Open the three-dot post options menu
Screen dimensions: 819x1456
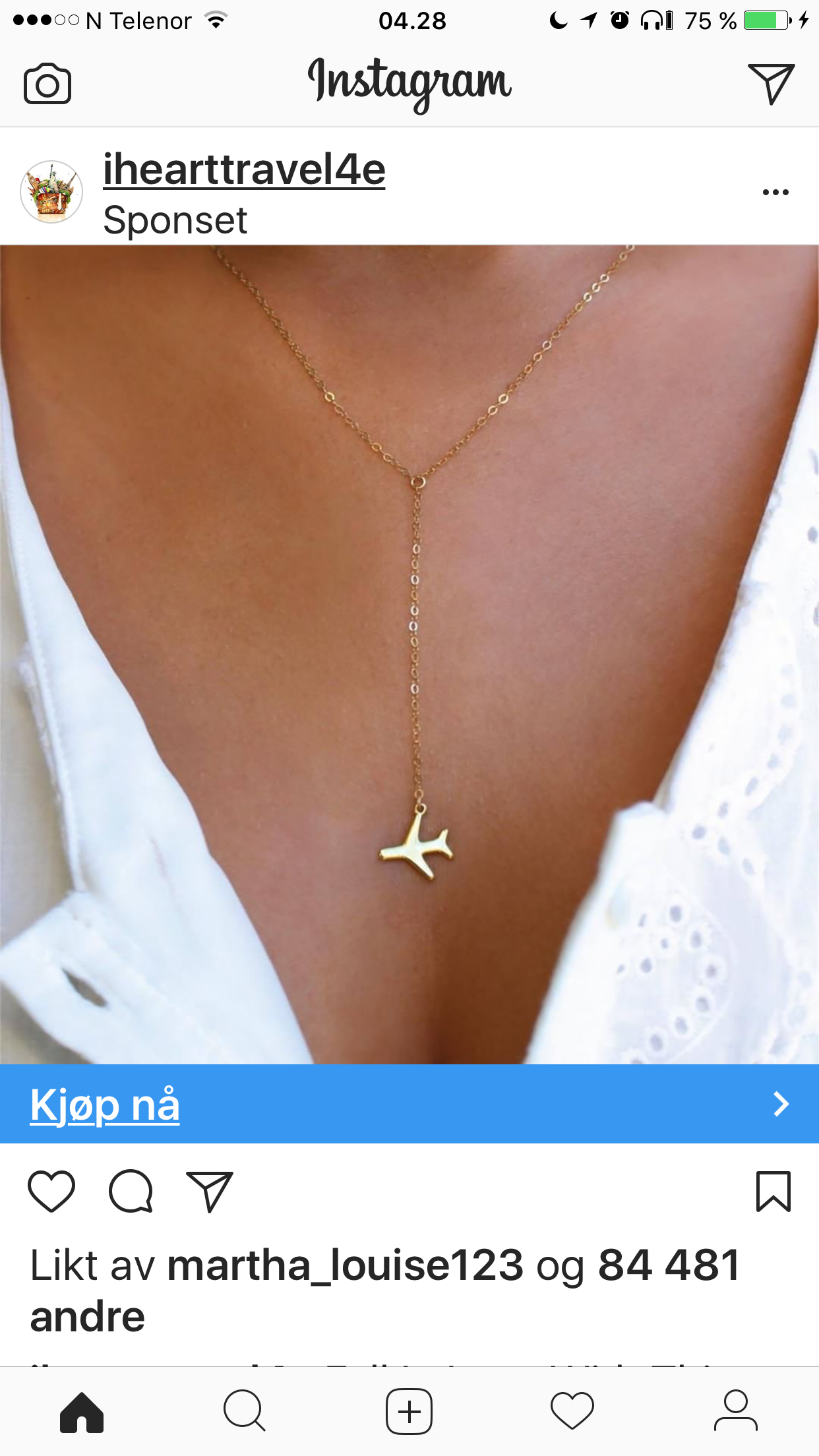[775, 193]
